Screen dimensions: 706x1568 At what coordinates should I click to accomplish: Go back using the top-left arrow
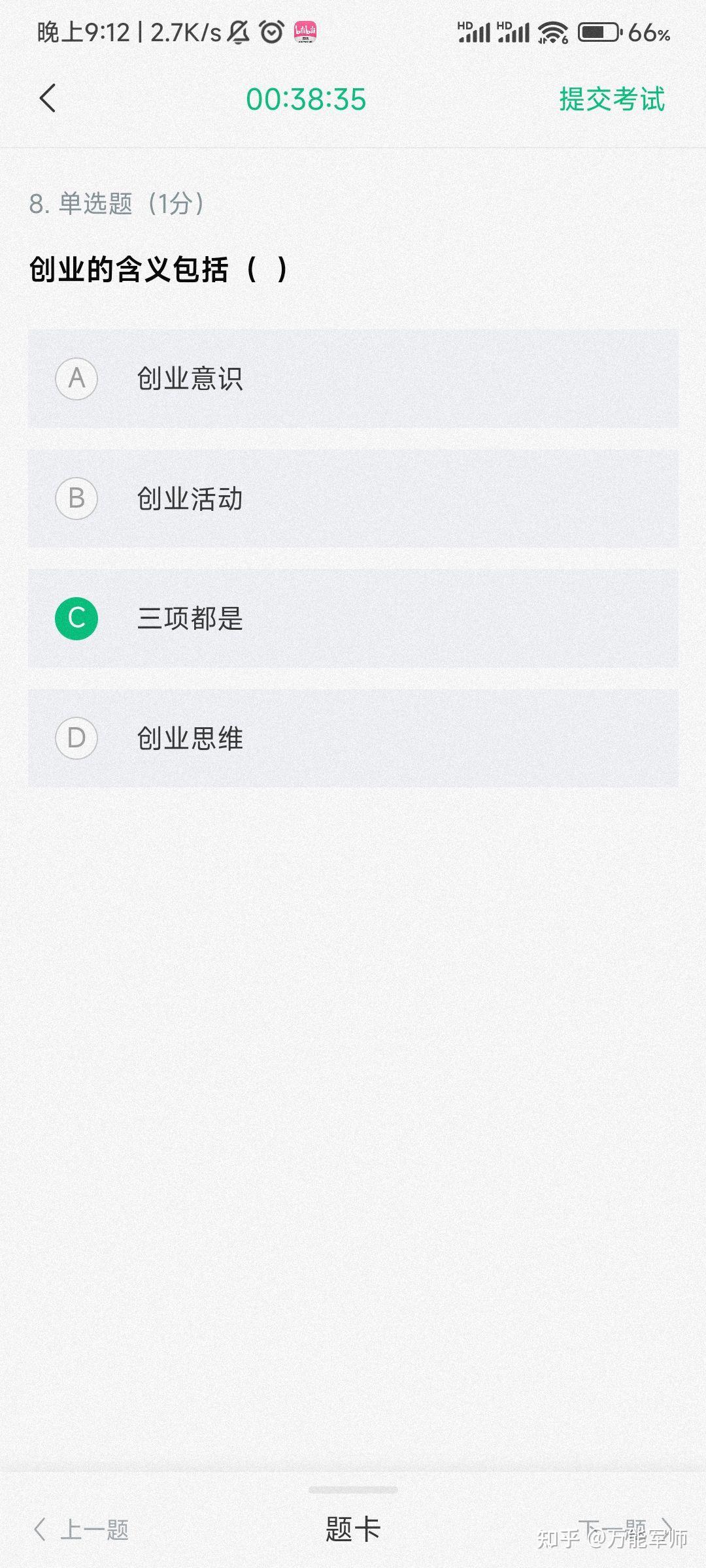[48, 99]
